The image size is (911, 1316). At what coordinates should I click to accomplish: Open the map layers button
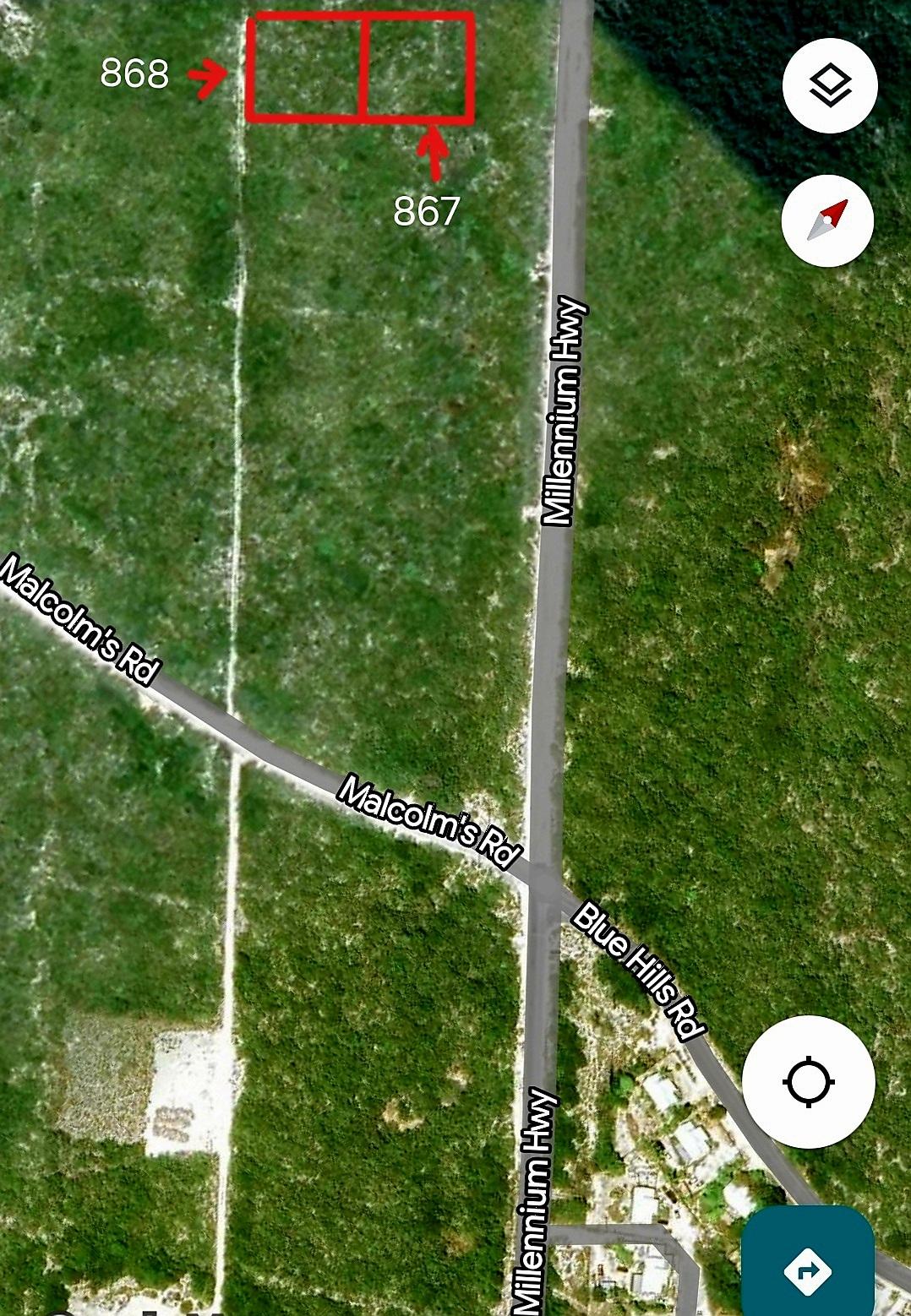[830, 85]
